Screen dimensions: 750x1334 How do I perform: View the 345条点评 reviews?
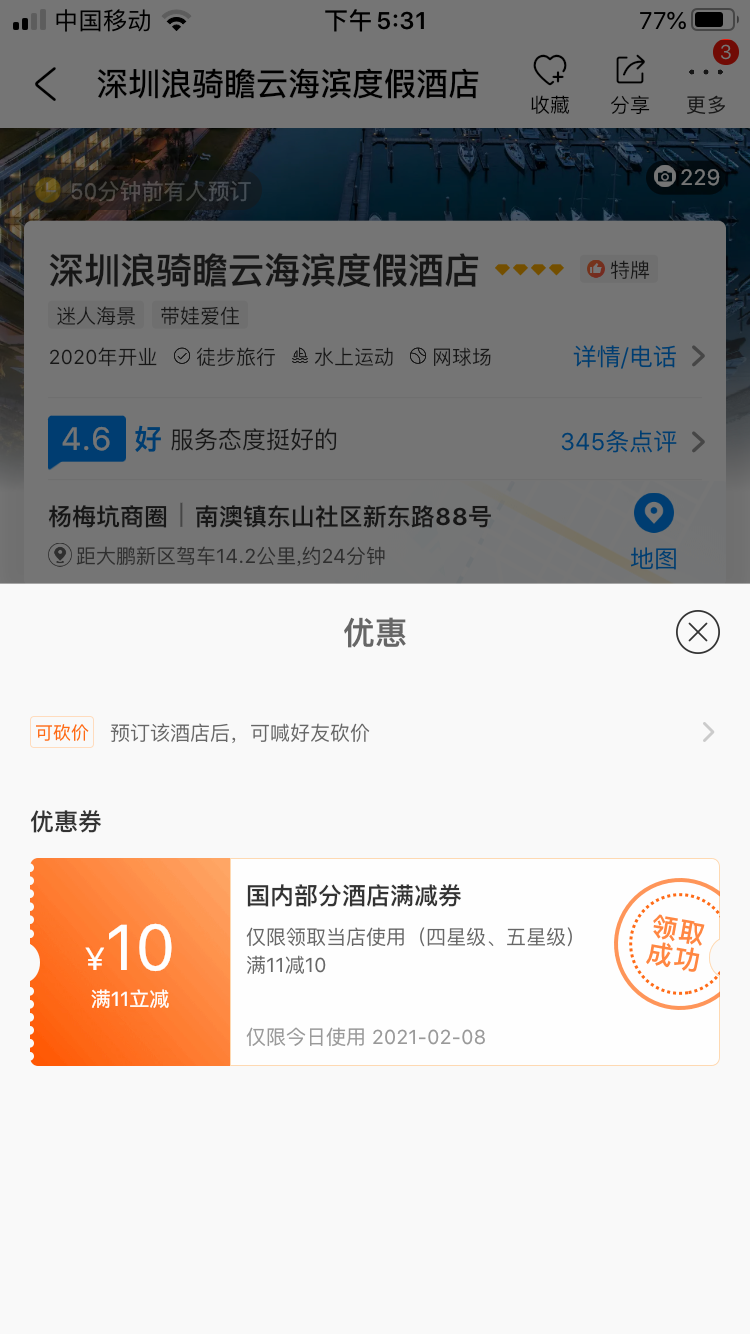click(632, 442)
